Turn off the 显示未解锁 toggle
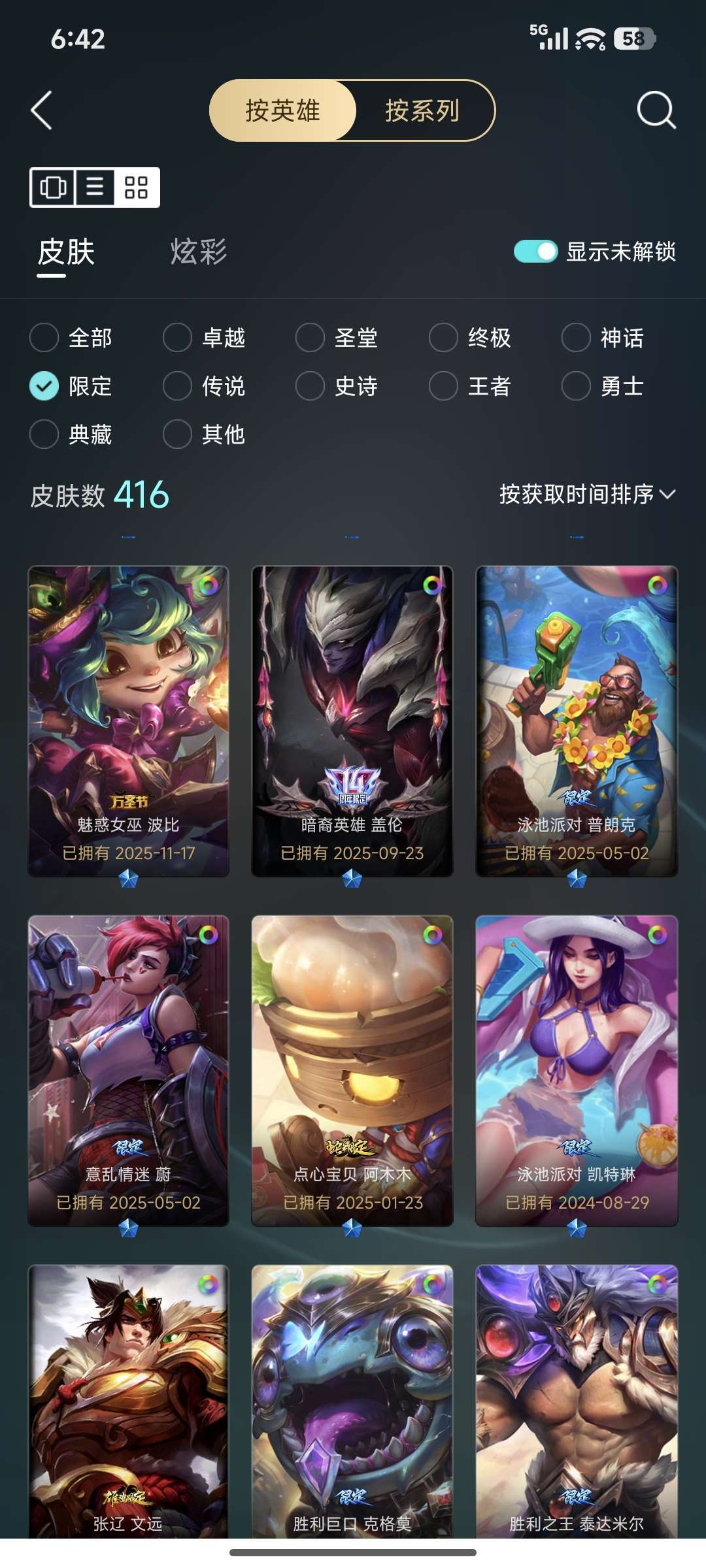The image size is (706, 1568). 535,252
